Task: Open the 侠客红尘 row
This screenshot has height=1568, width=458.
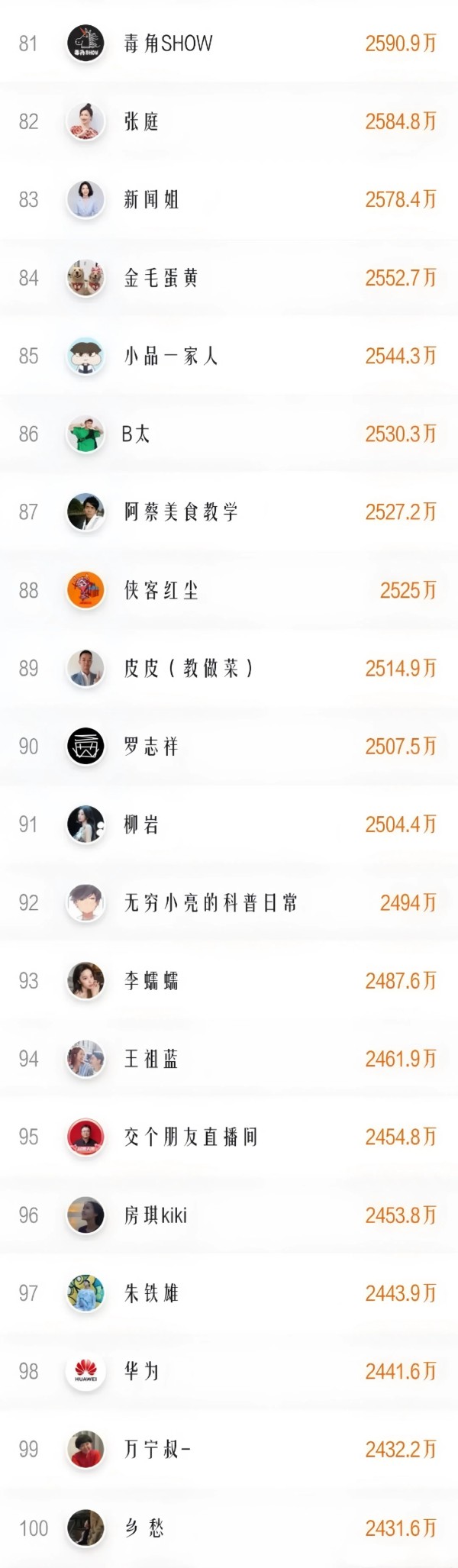Action: [x=161, y=590]
